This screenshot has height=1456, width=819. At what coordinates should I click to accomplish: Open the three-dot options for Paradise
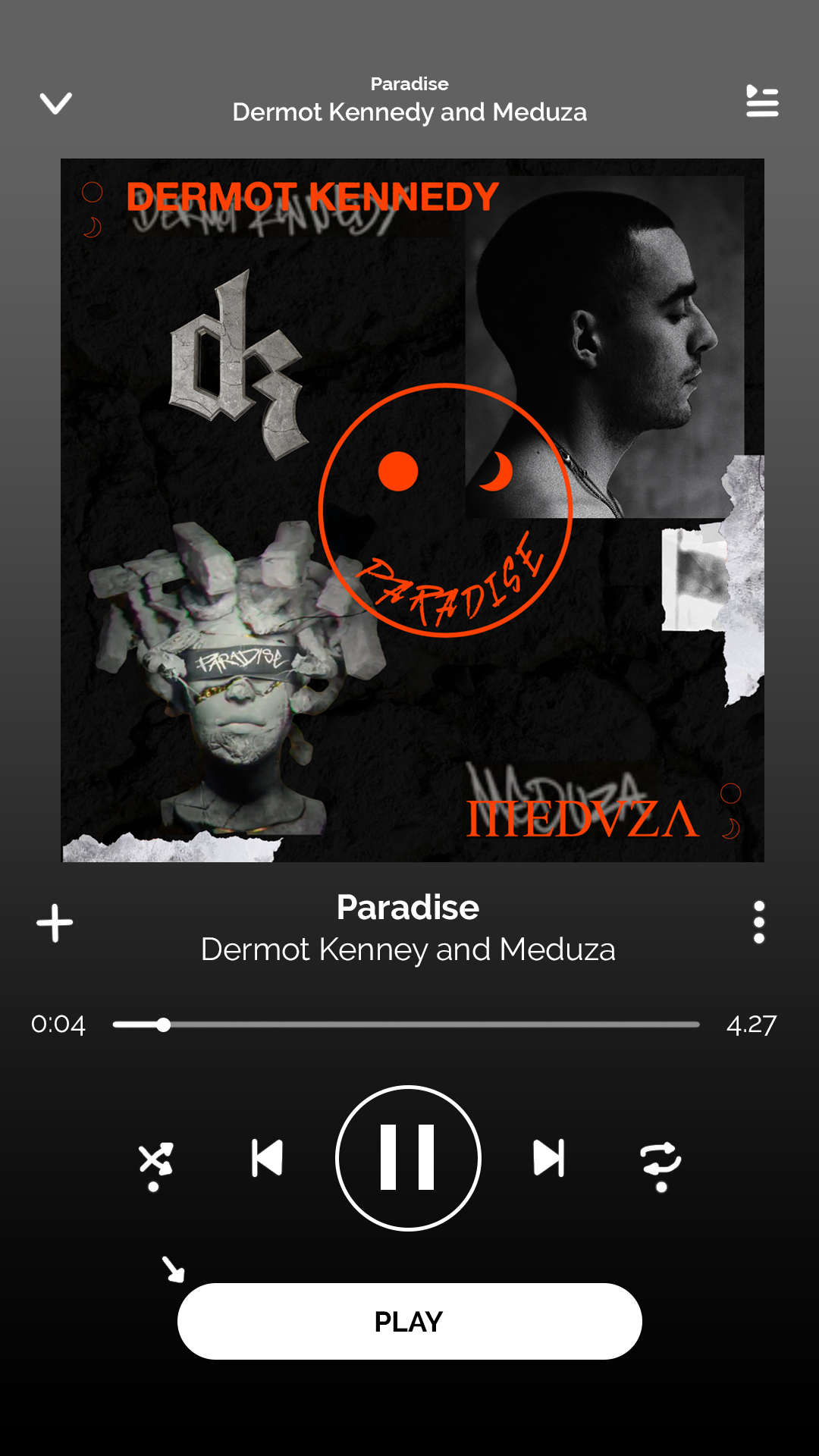point(759,922)
